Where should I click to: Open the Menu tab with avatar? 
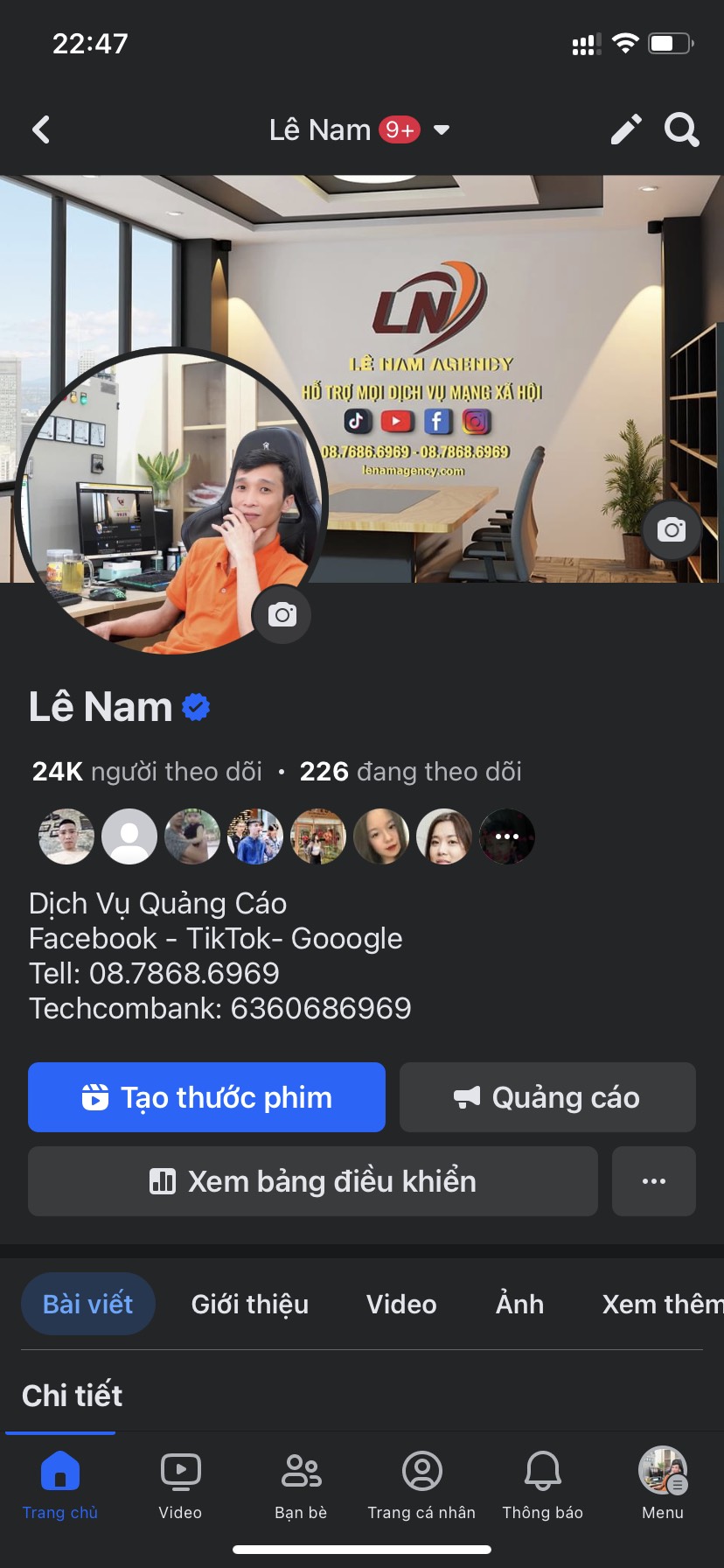tap(663, 1484)
